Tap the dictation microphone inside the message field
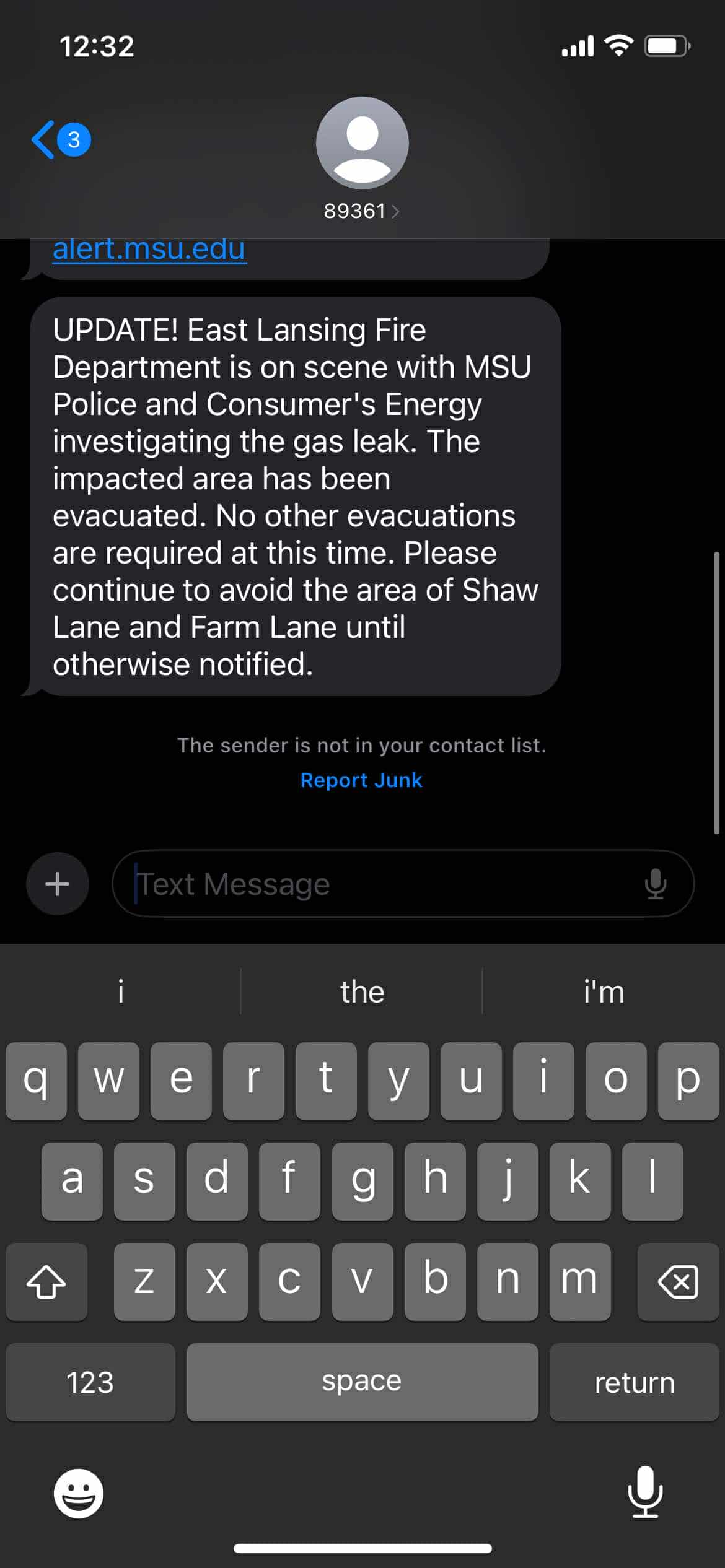The image size is (725, 1568). coord(656,884)
